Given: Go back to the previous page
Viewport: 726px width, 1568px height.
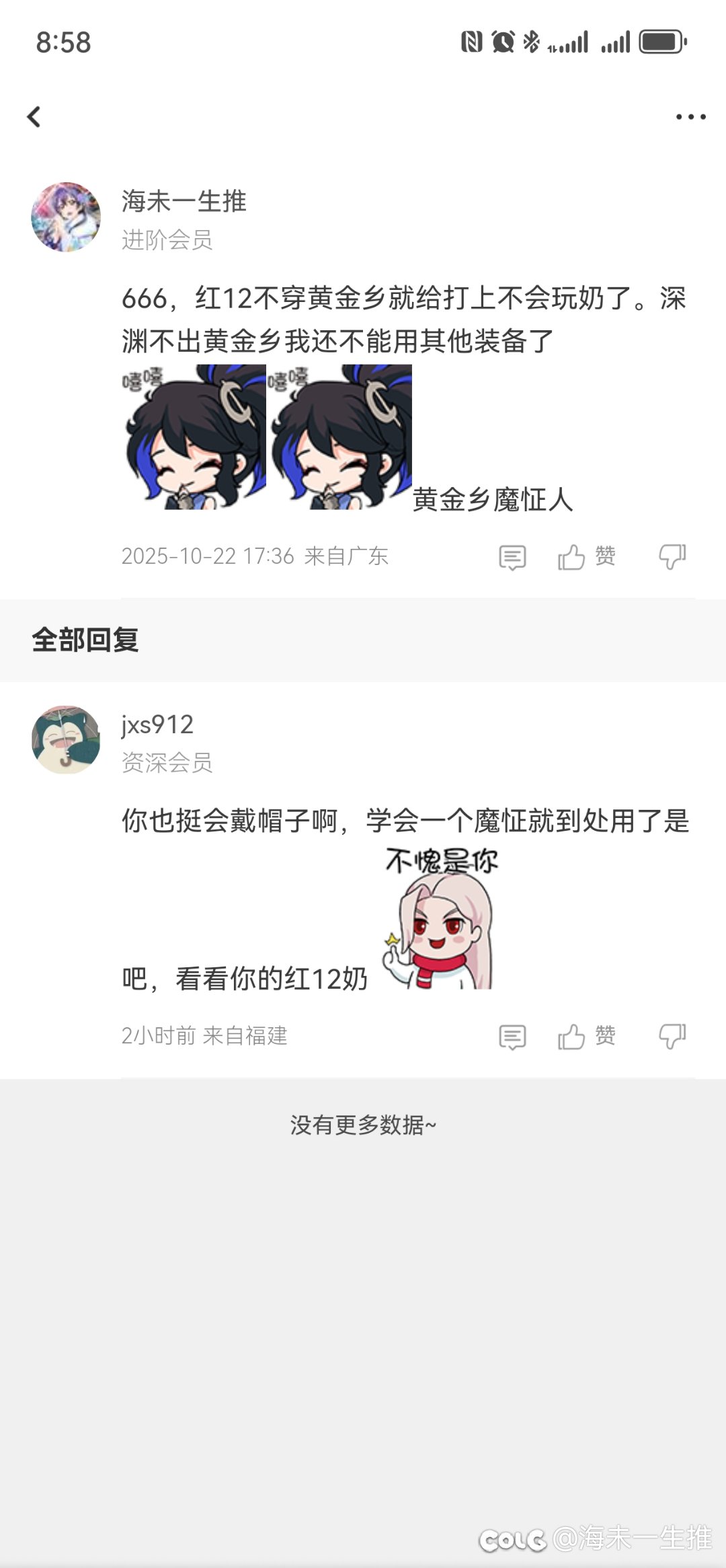Looking at the screenshot, I should click(x=34, y=117).
